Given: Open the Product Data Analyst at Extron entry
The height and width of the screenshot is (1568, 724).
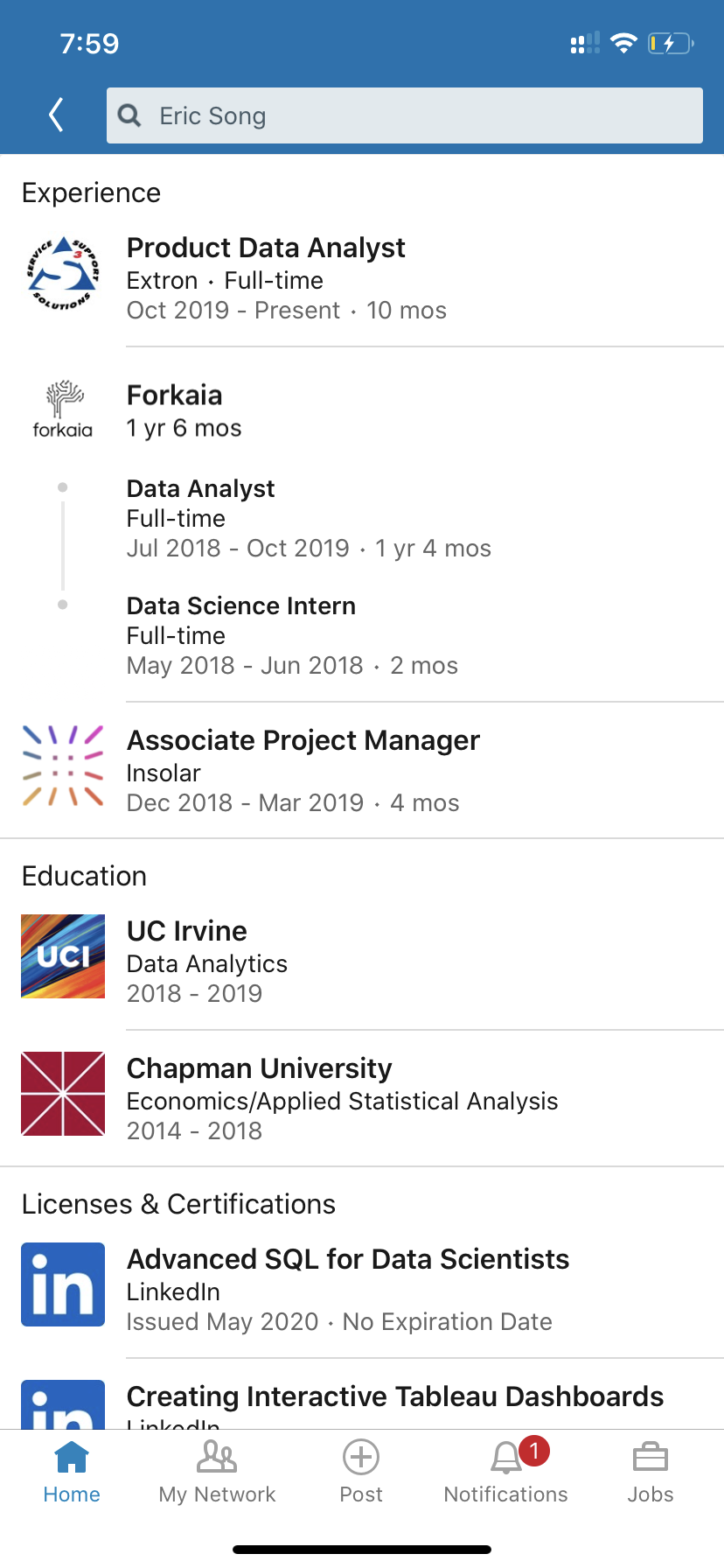Looking at the screenshot, I should pyautogui.click(x=266, y=248).
